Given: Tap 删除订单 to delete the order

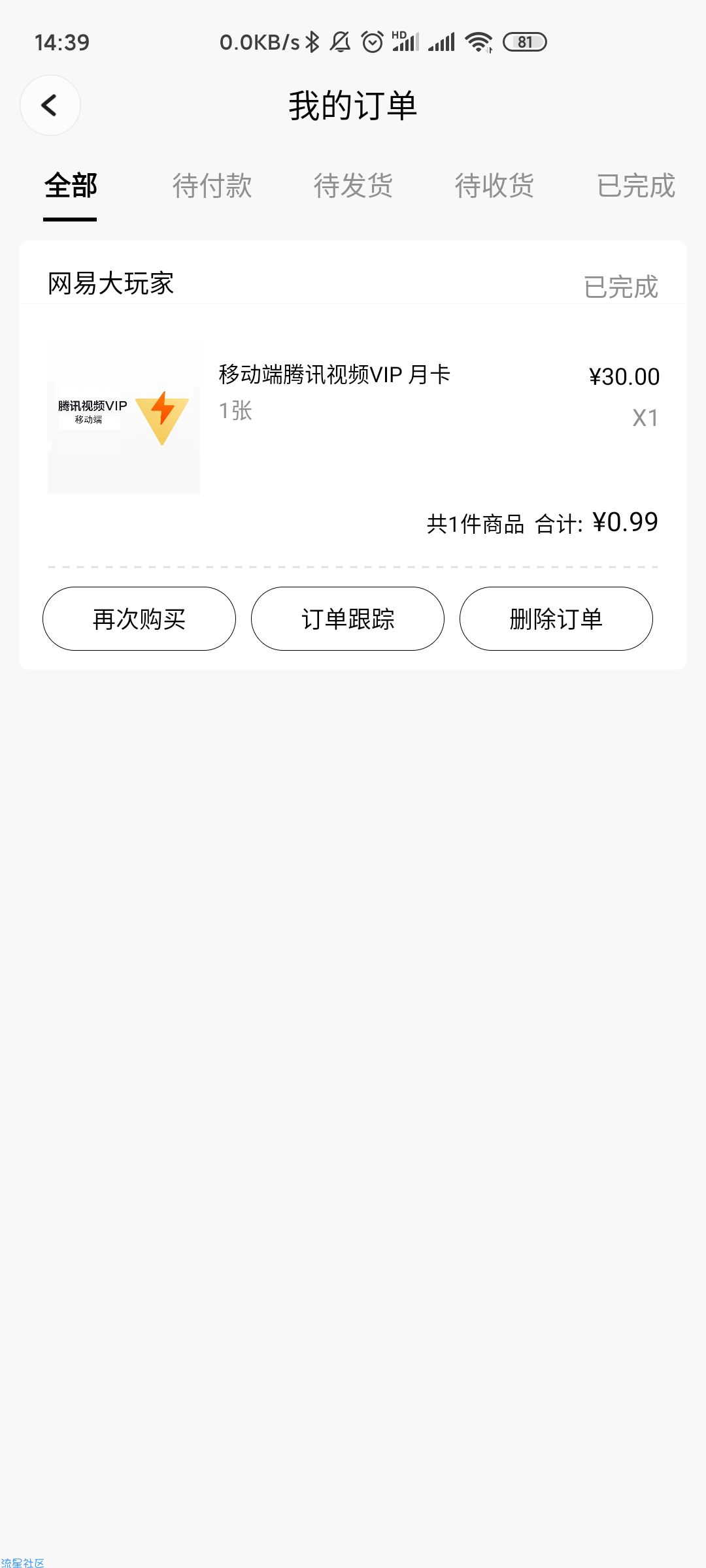Looking at the screenshot, I should point(556,619).
